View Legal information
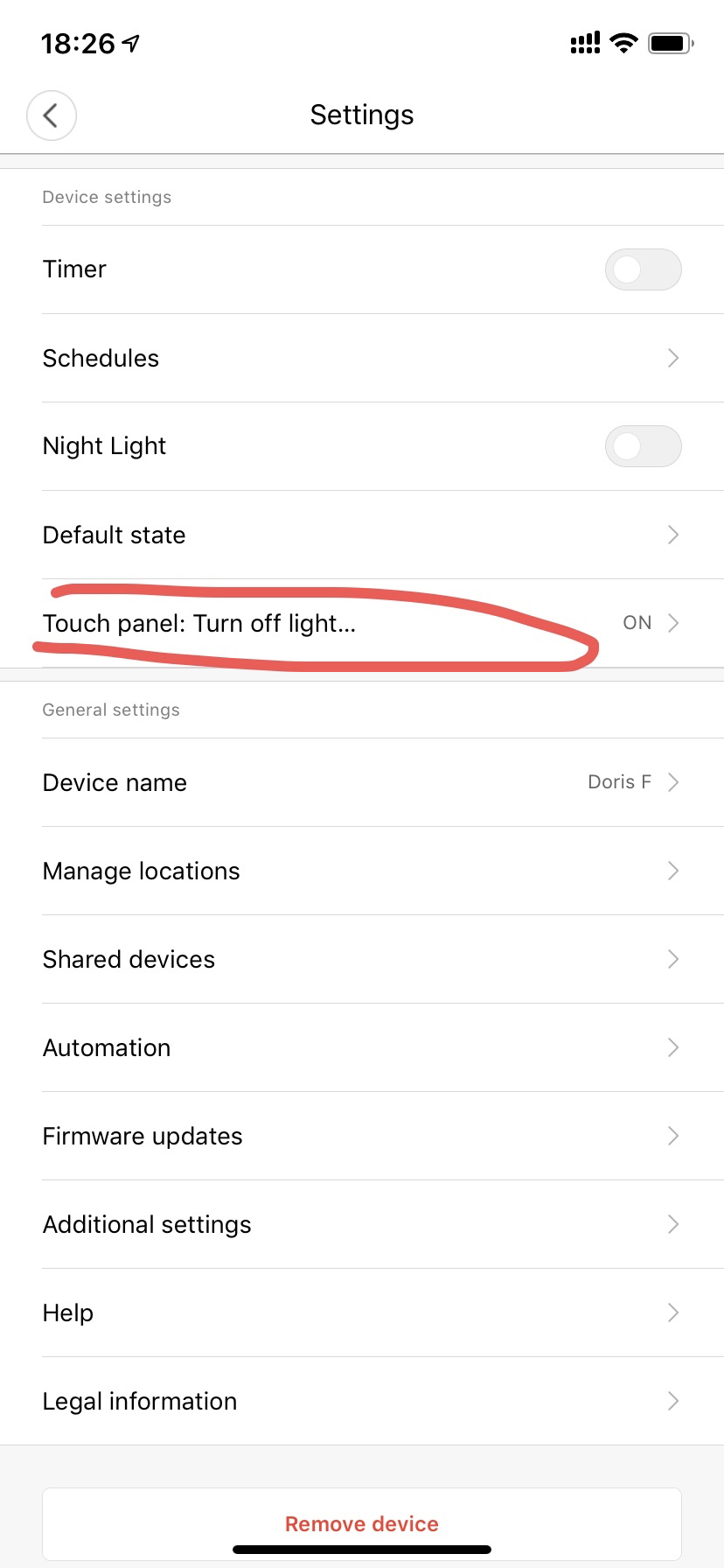The width and height of the screenshot is (724, 1568). click(362, 1401)
